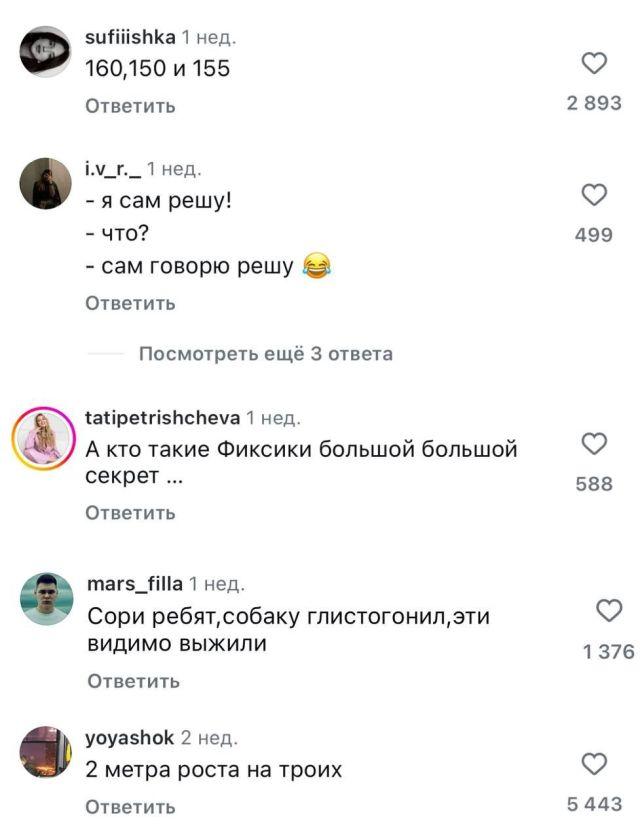Open mars_filla's profile picture

[46, 599]
